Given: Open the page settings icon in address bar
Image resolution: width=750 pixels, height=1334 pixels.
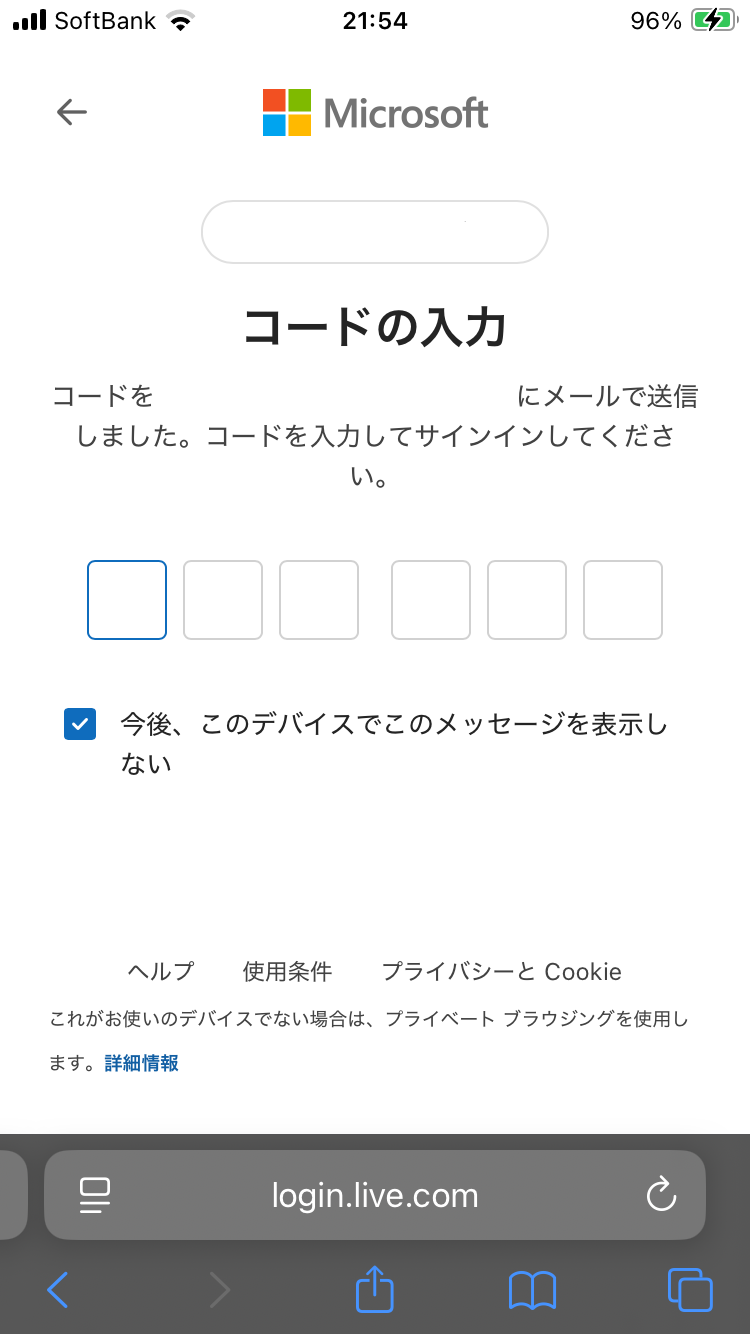Looking at the screenshot, I should pyautogui.click(x=95, y=1195).
